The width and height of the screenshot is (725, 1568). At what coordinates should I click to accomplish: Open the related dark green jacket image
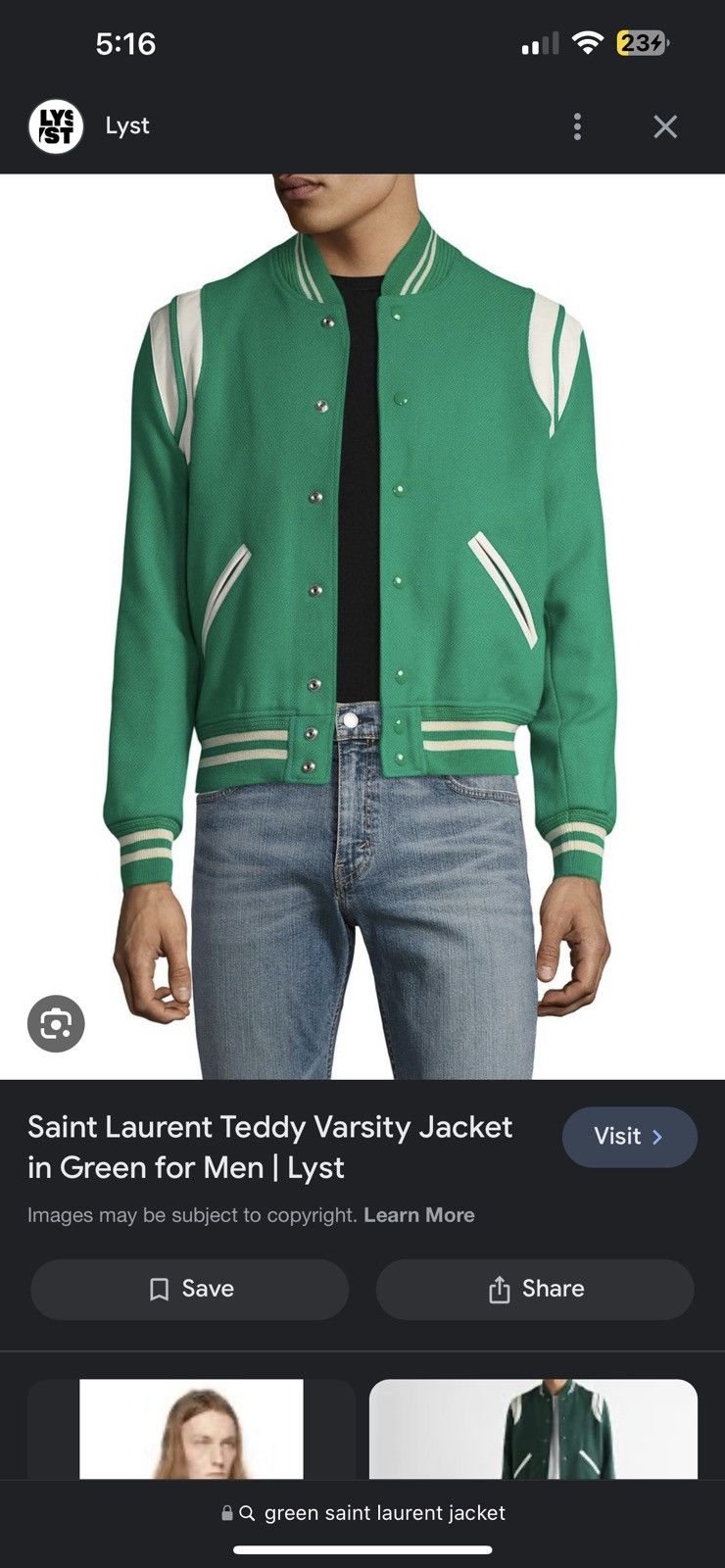click(533, 1429)
